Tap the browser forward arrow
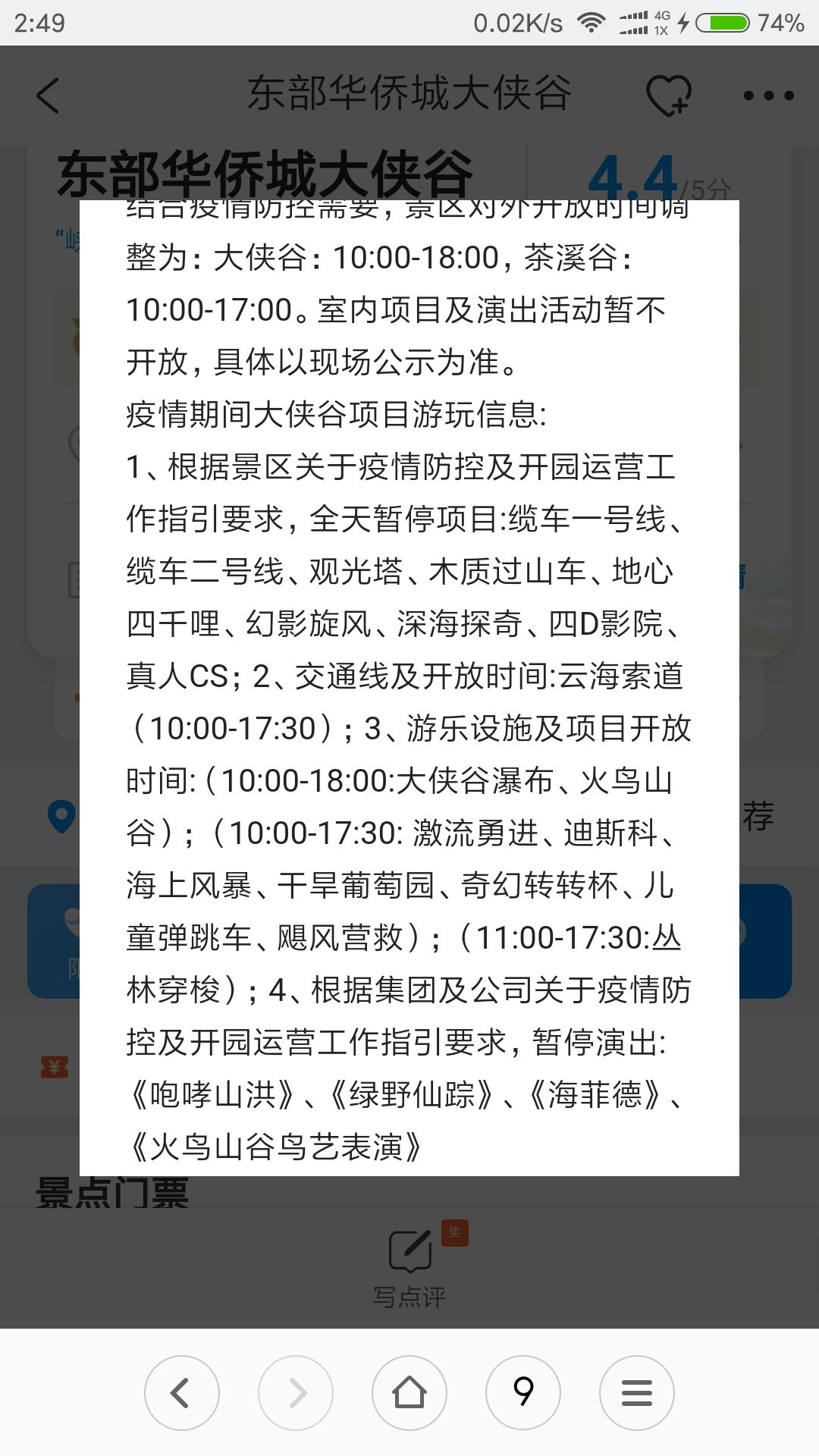Viewport: 819px width, 1456px height. 296,1392
